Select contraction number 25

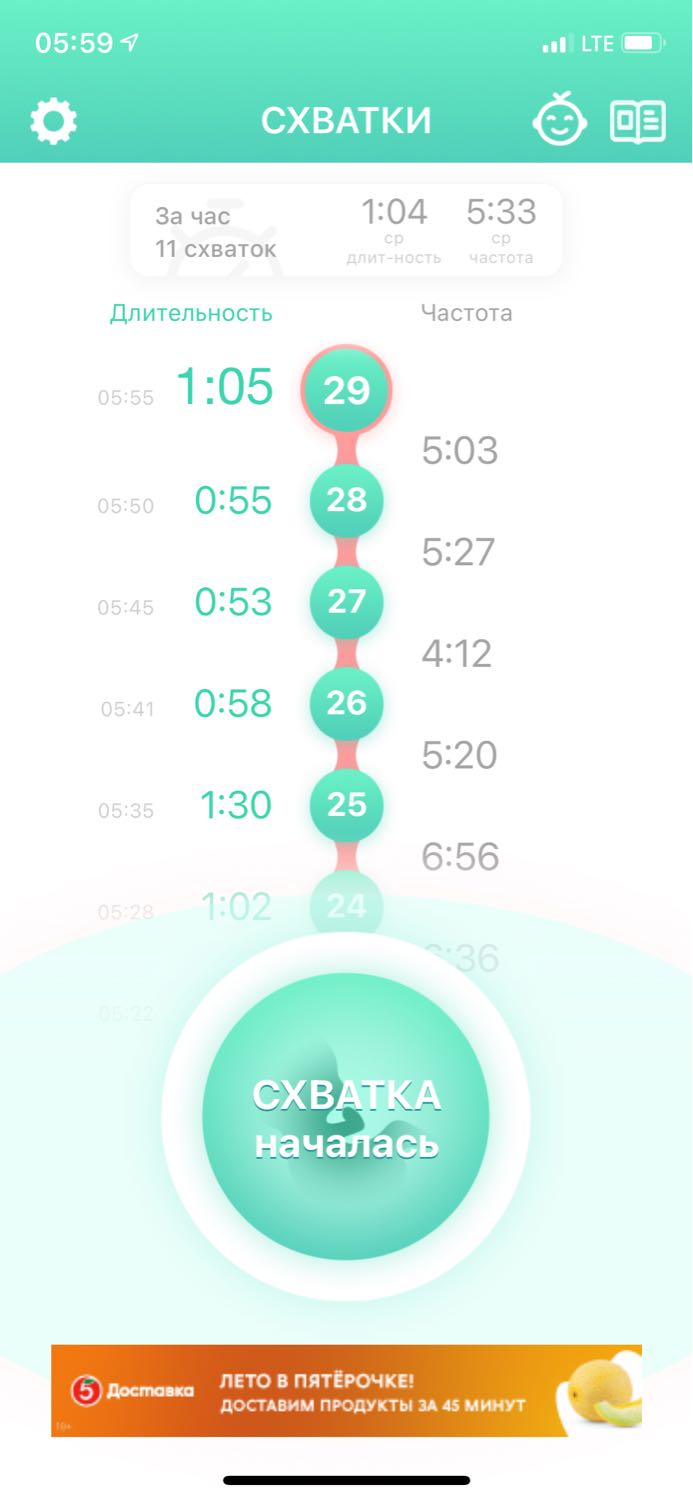click(346, 805)
